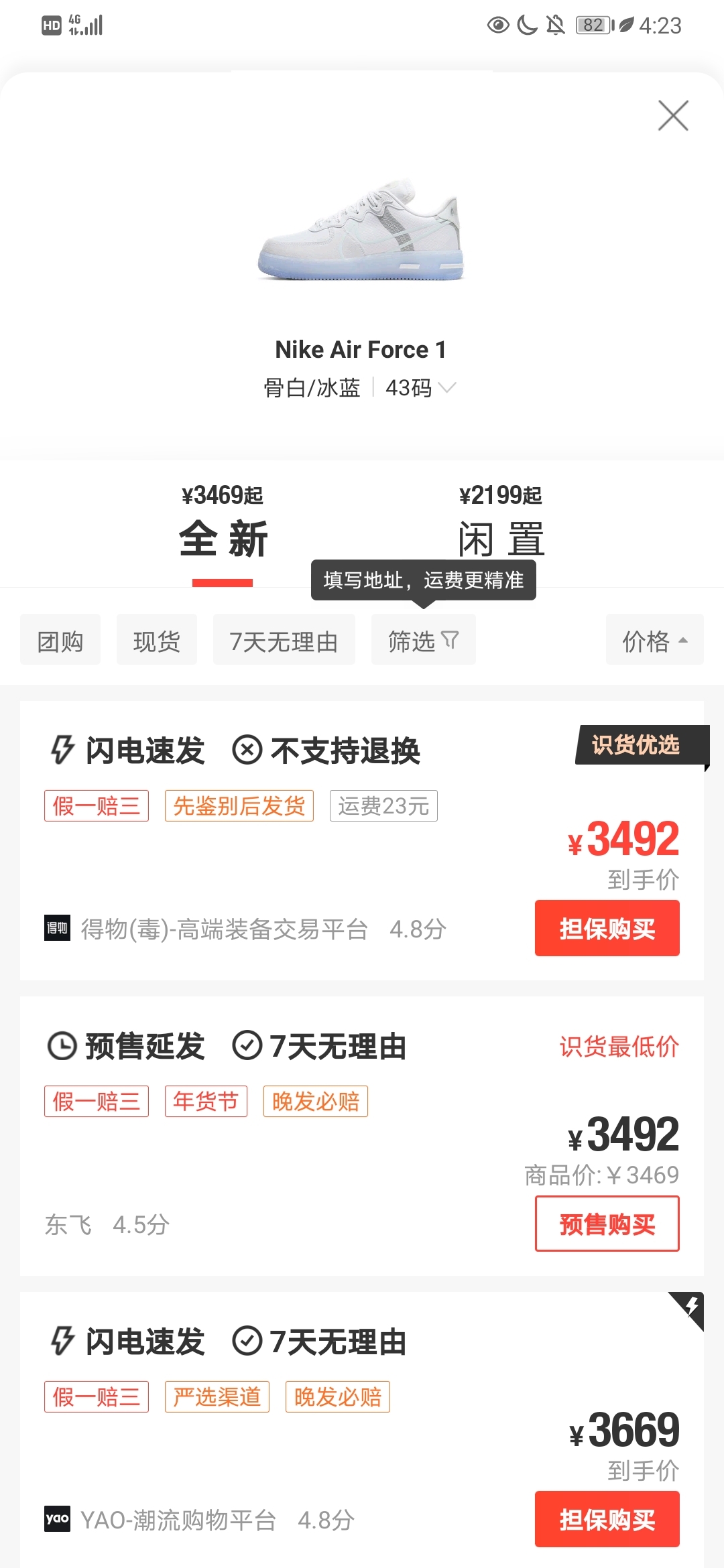Enable the 7天无理由 filter chip
The width and height of the screenshot is (724, 1568).
(284, 640)
